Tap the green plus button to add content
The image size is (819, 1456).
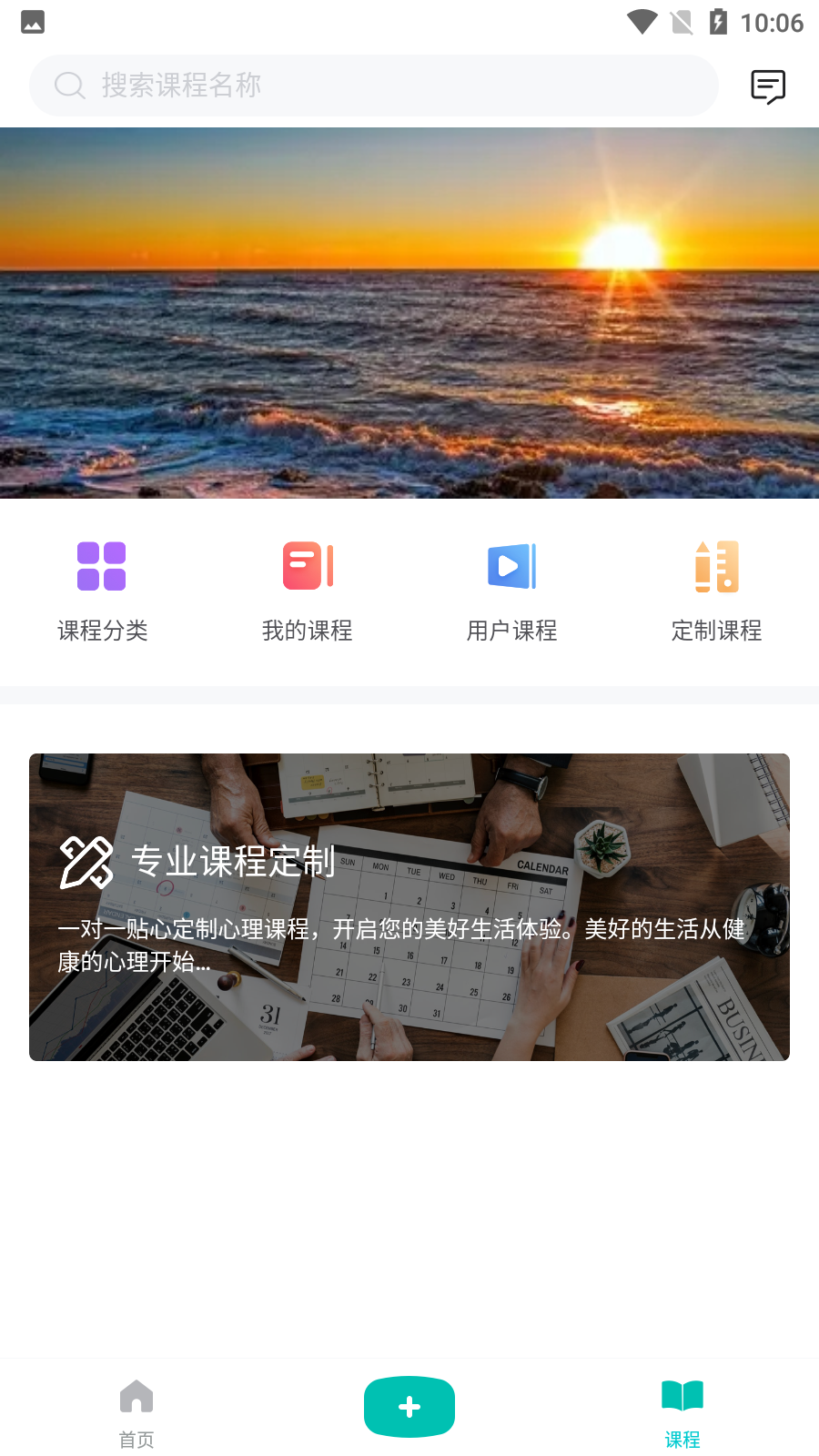click(409, 1407)
